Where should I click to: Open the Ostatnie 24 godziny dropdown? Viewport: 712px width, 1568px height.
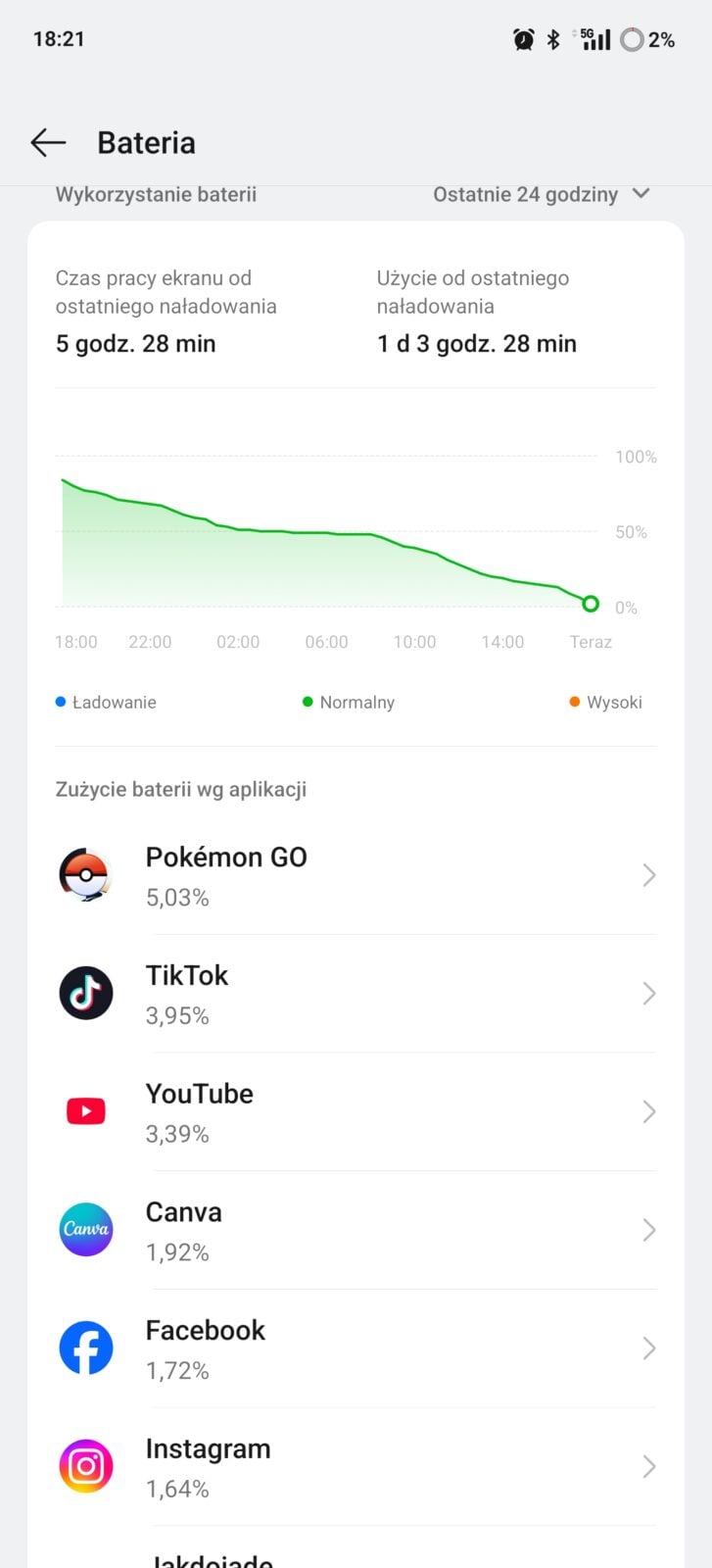click(x=541, y=194)
